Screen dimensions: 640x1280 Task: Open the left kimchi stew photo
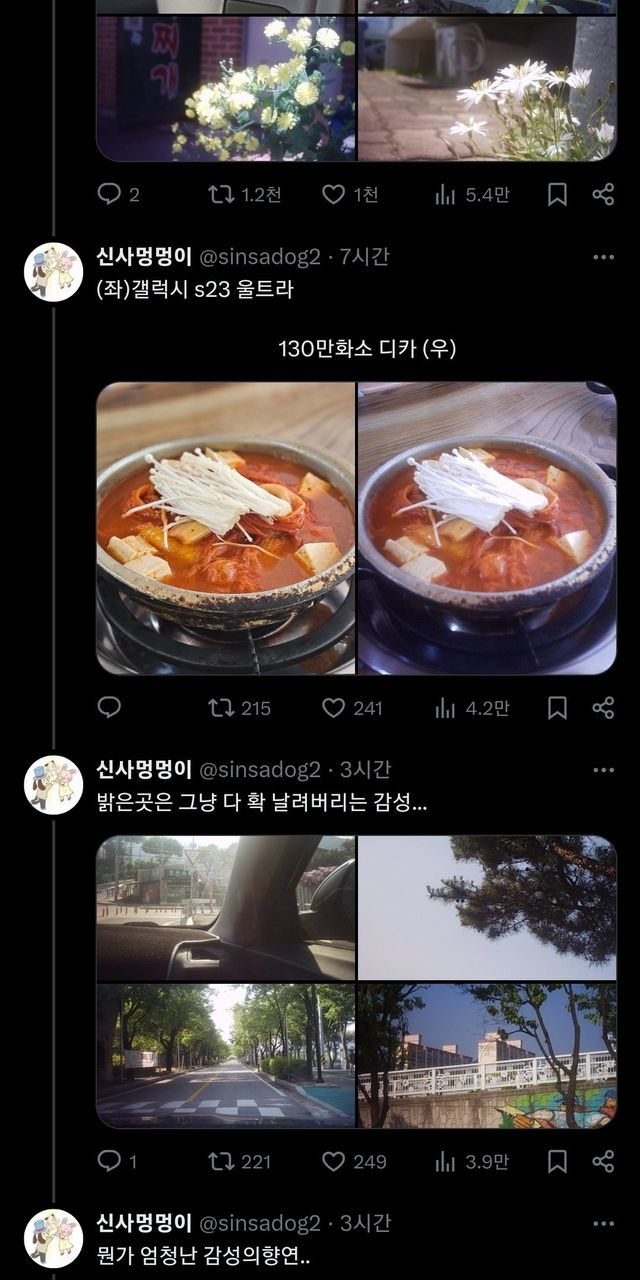point(225,528)
